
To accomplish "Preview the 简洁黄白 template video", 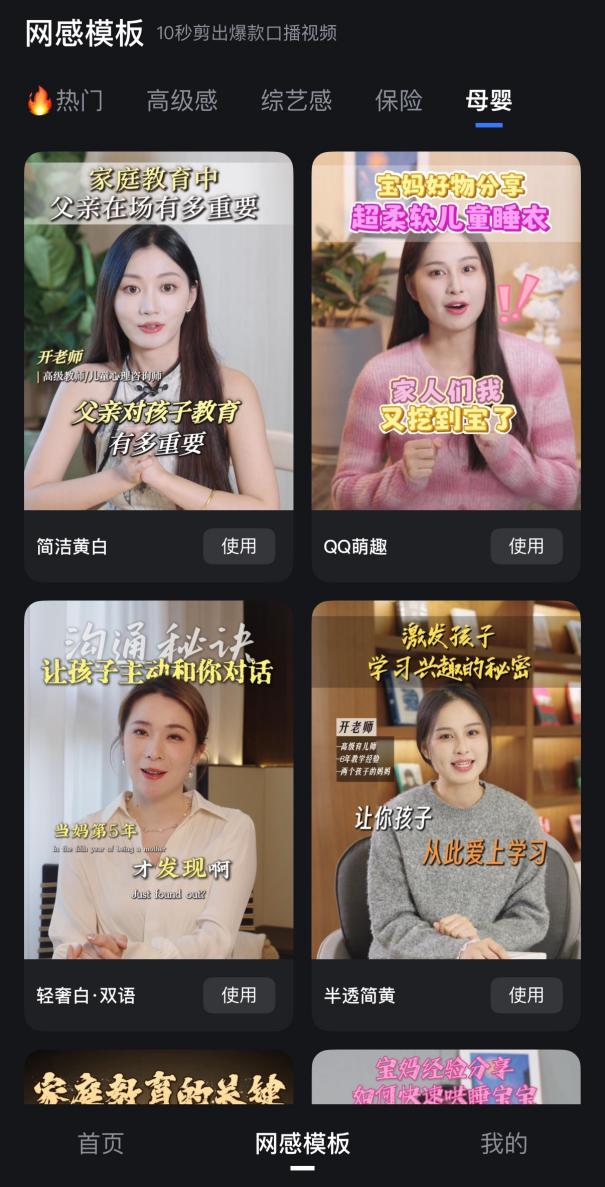I will pos(158,331).
